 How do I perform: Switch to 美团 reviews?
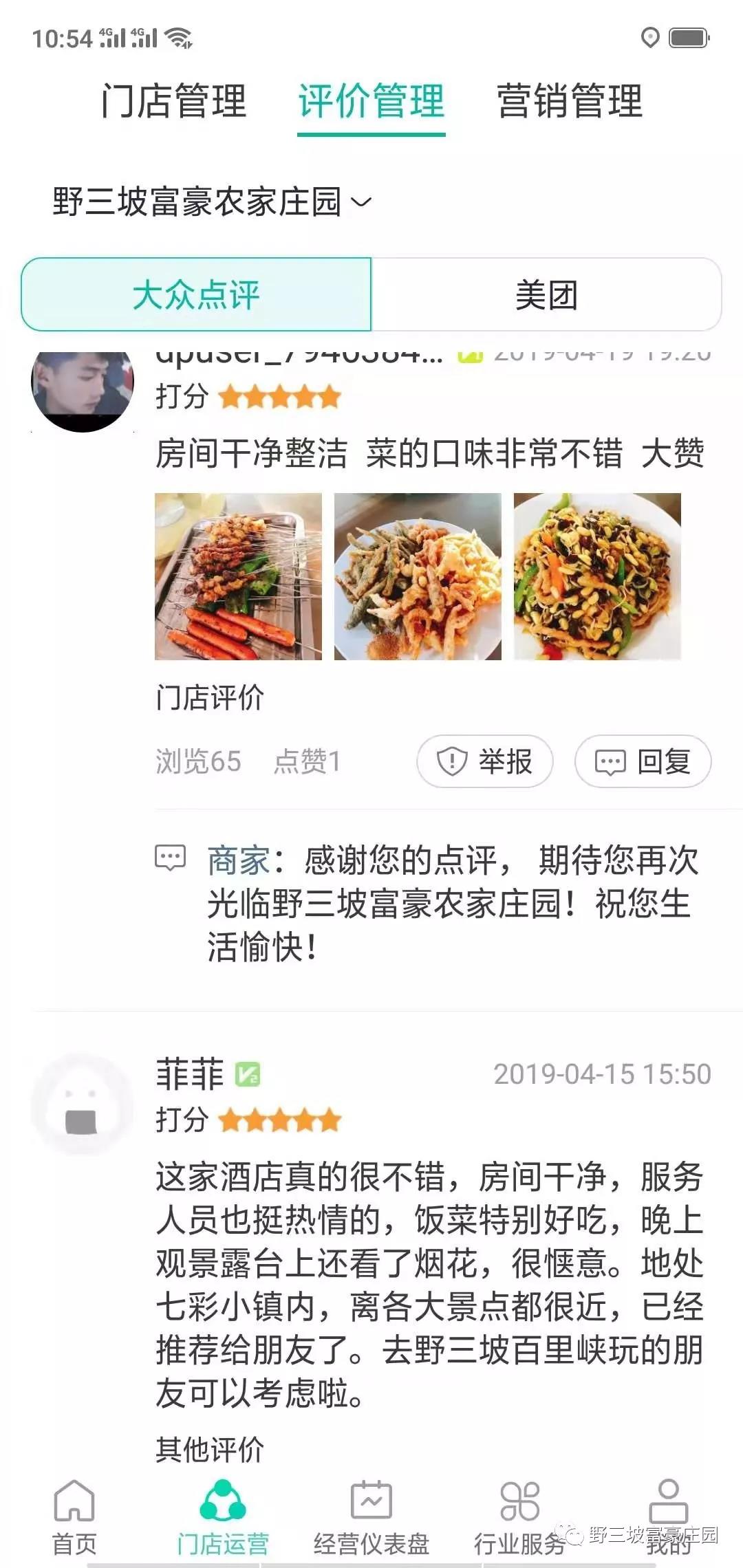546,295
